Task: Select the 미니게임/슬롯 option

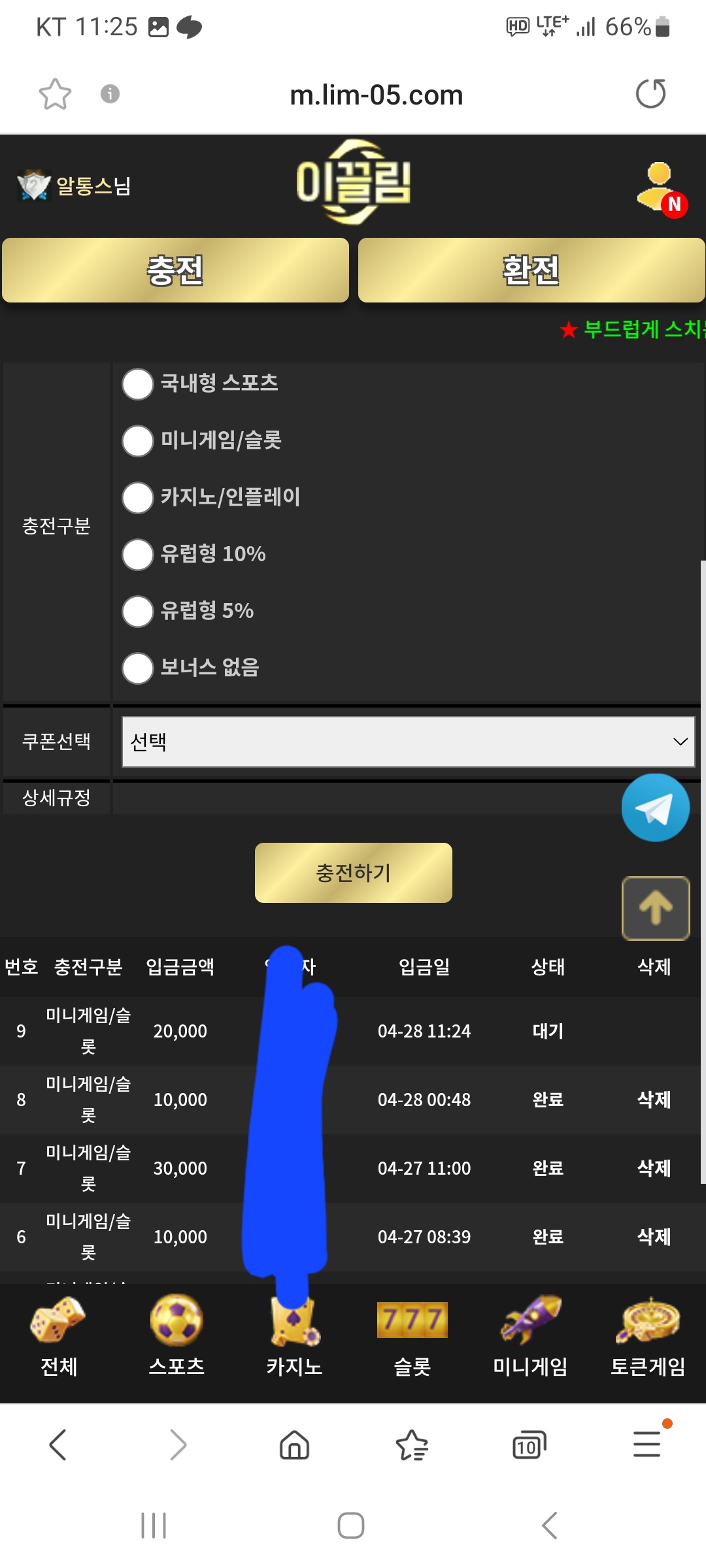Action: pyautogui.click(x=138, y=440)
